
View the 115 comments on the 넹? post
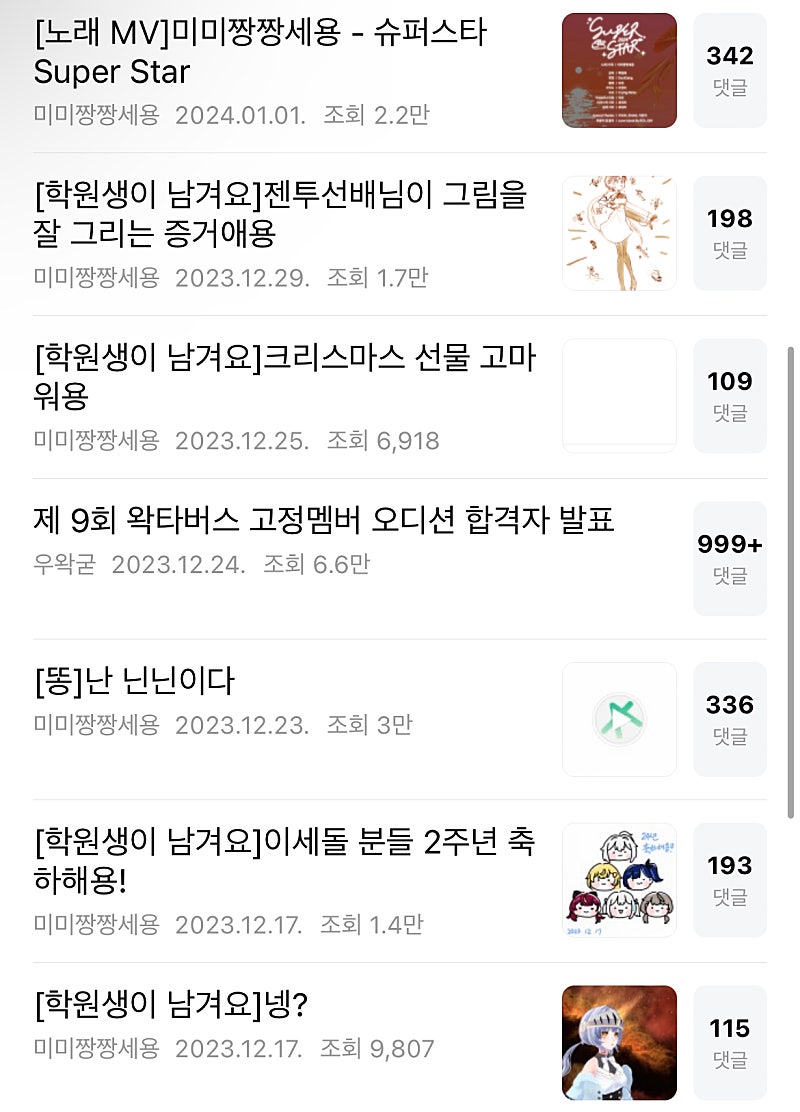[x=729, y=1042]
